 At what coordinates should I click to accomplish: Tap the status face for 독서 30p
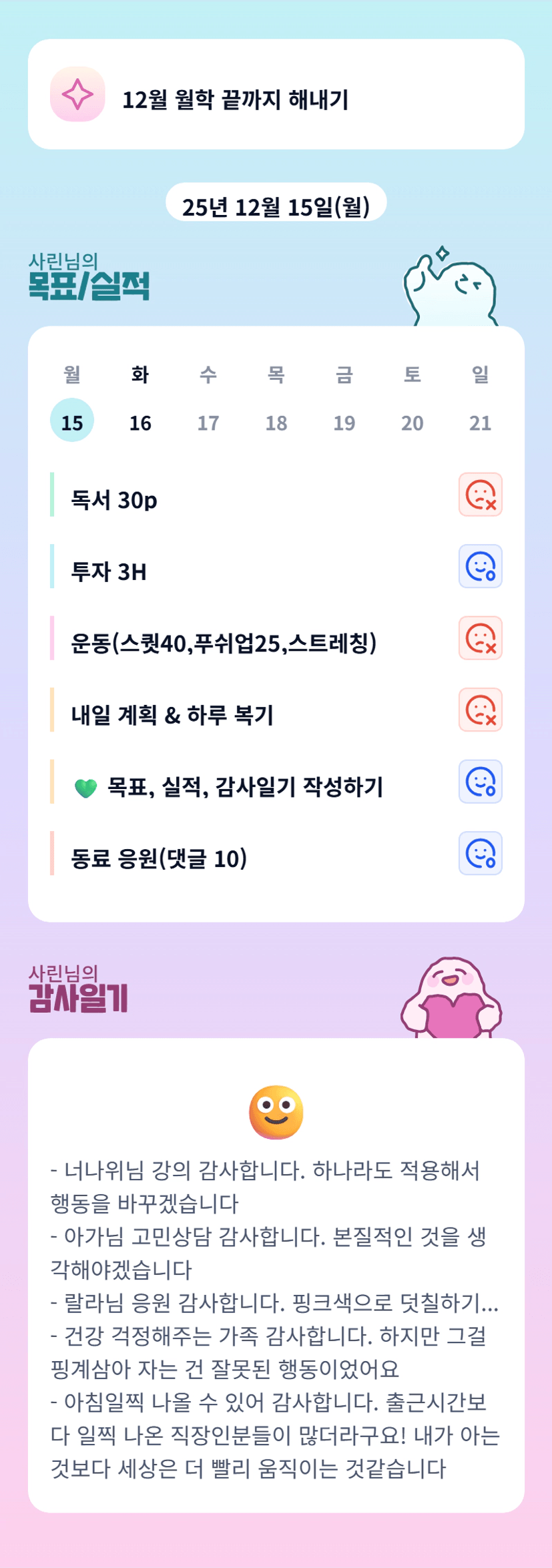point(481,495)
